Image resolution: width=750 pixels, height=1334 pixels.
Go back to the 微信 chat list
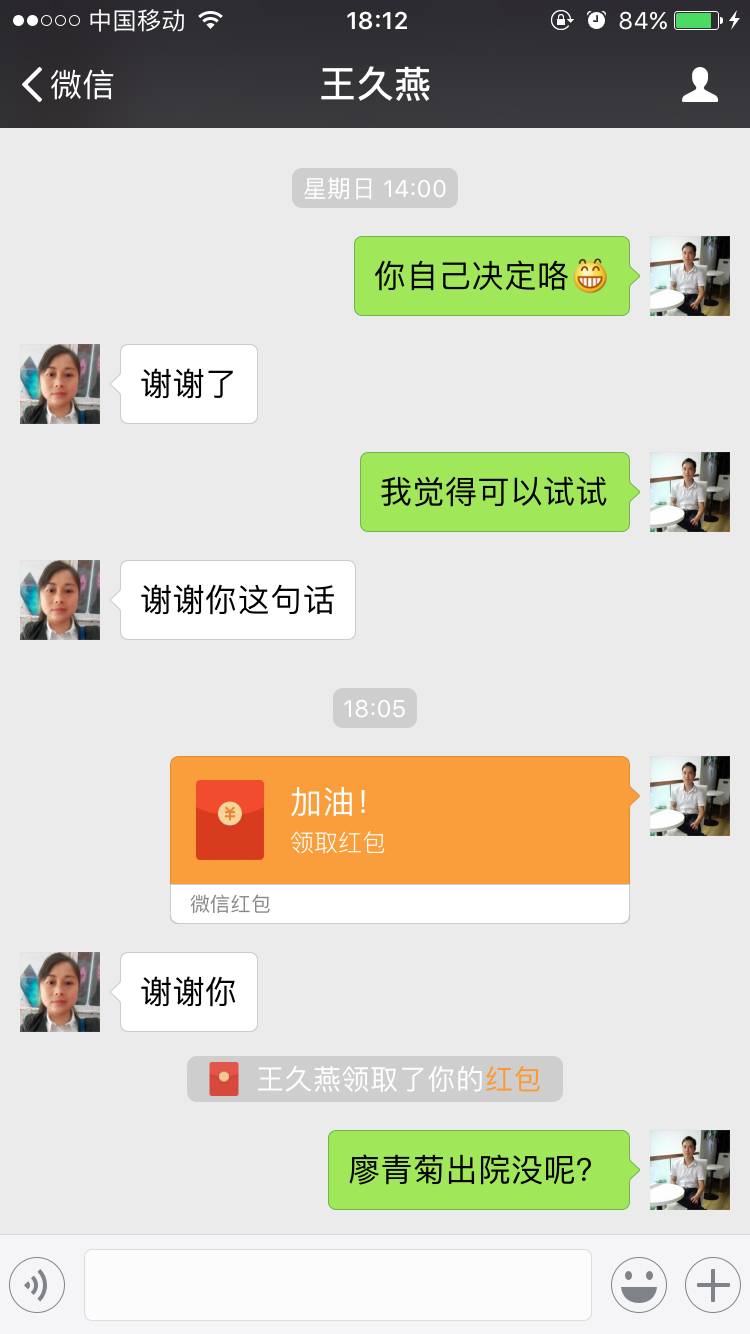tap(68, 85)
